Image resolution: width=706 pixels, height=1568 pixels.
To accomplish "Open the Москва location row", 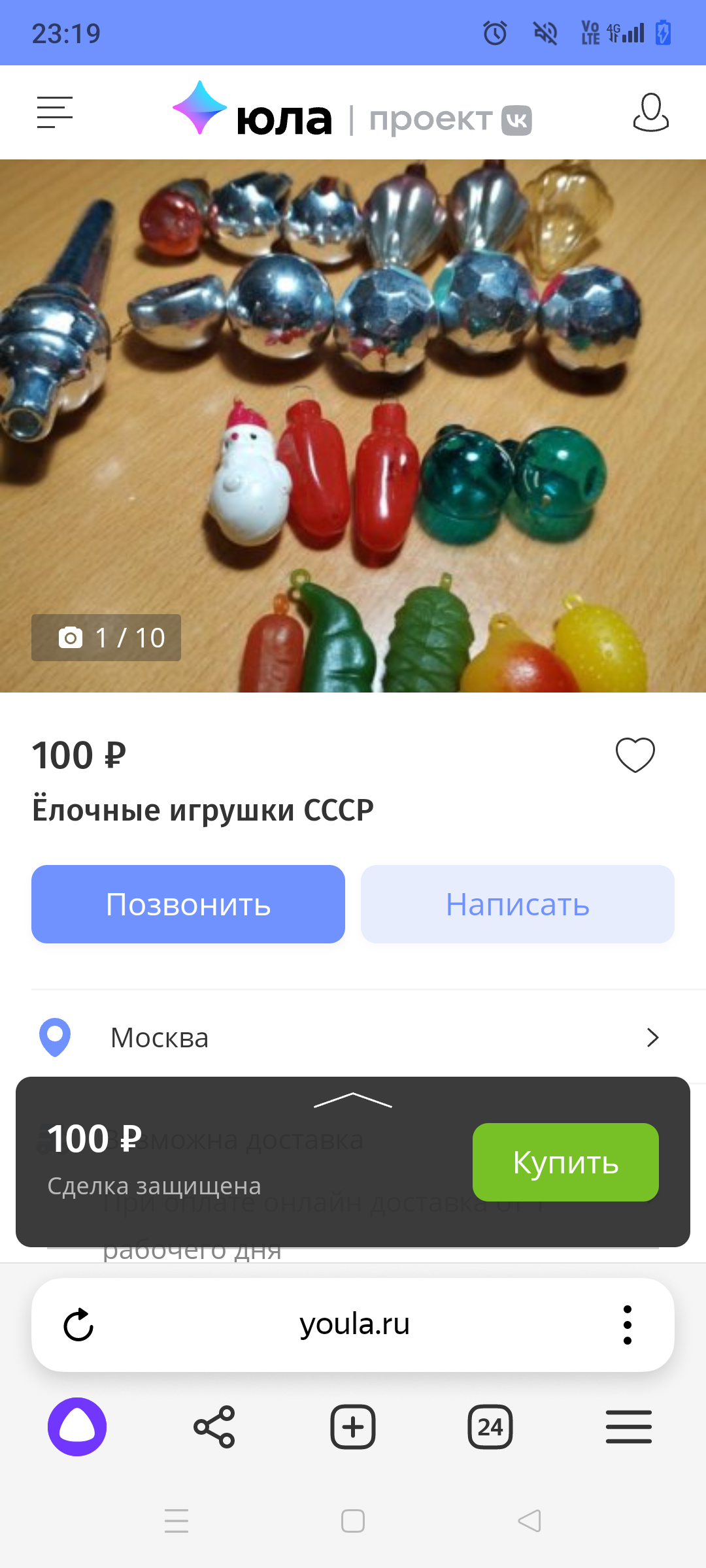I will (x=353, y=1037).
